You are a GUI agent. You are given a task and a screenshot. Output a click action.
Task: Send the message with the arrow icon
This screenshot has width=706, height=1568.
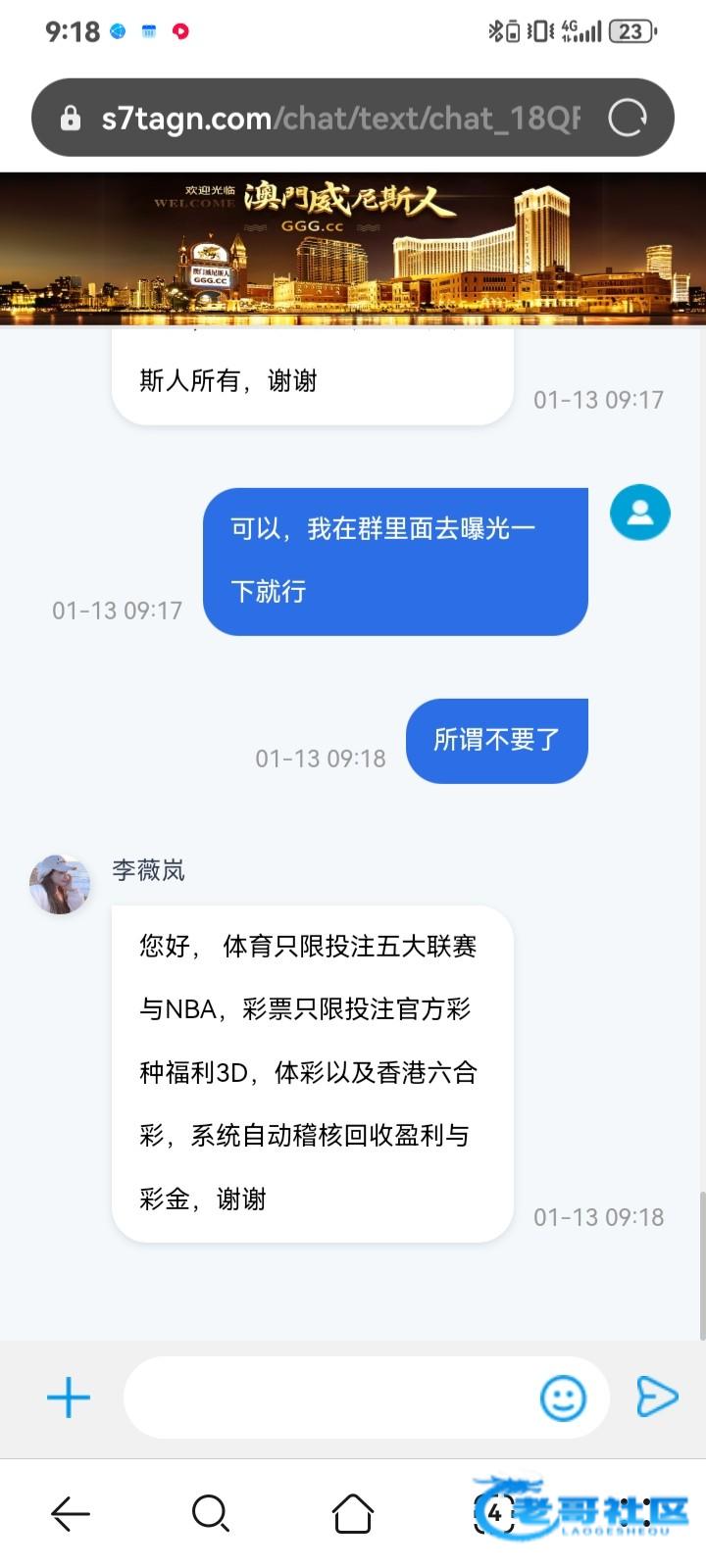point(656,1396)
